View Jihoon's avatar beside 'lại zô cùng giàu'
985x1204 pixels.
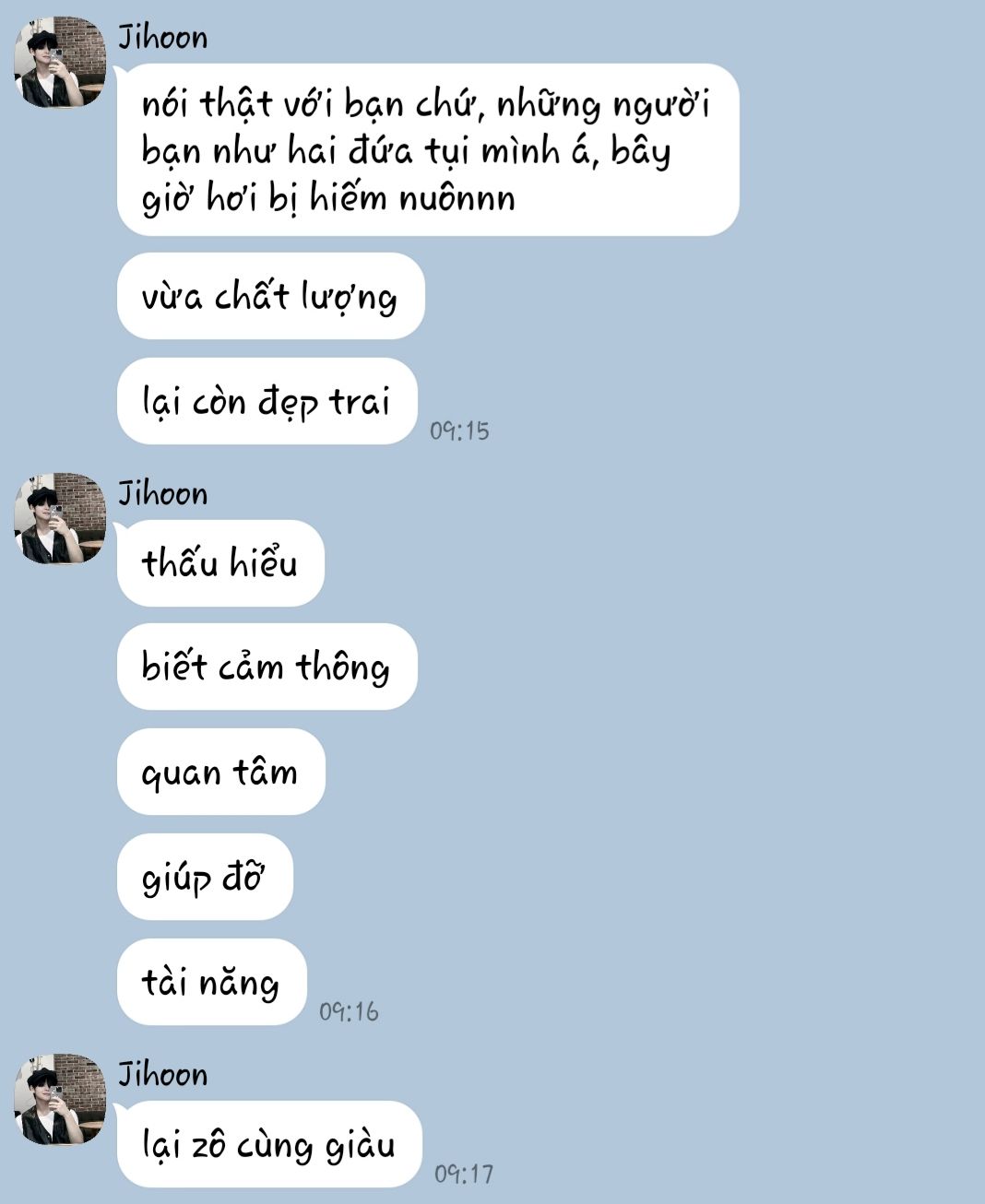(60, 1099)
